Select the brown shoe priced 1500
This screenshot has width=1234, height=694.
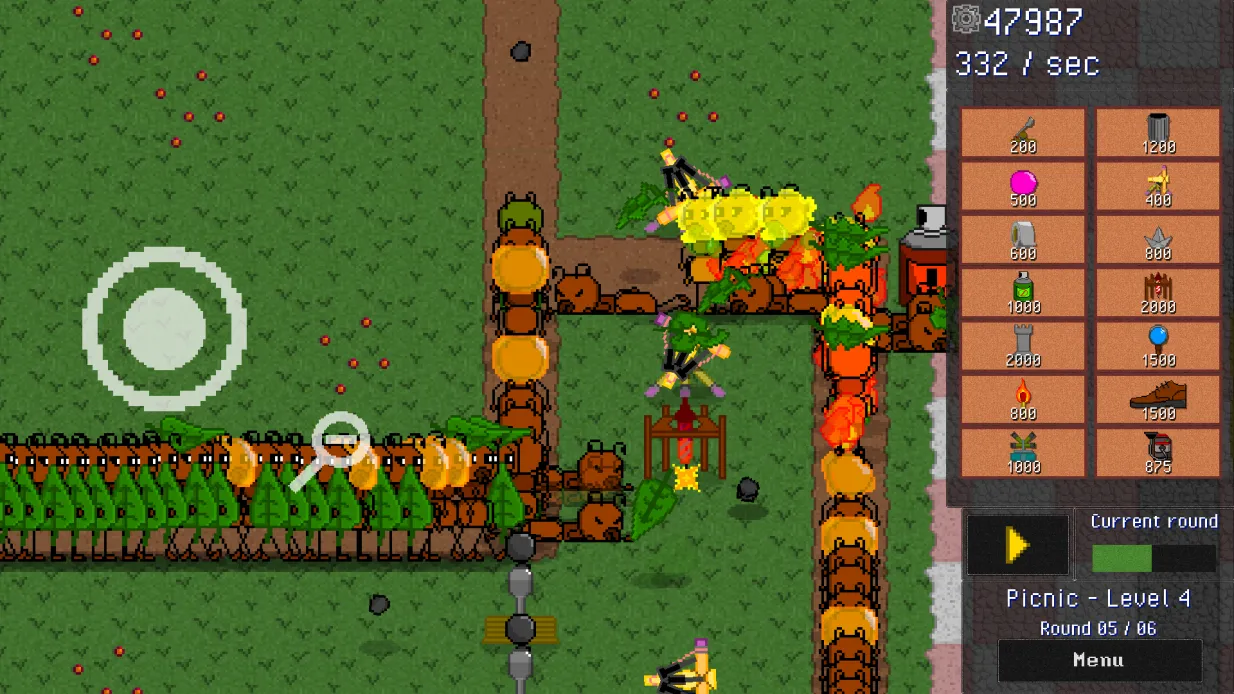pyautogui.click(x=1158, y=399)
